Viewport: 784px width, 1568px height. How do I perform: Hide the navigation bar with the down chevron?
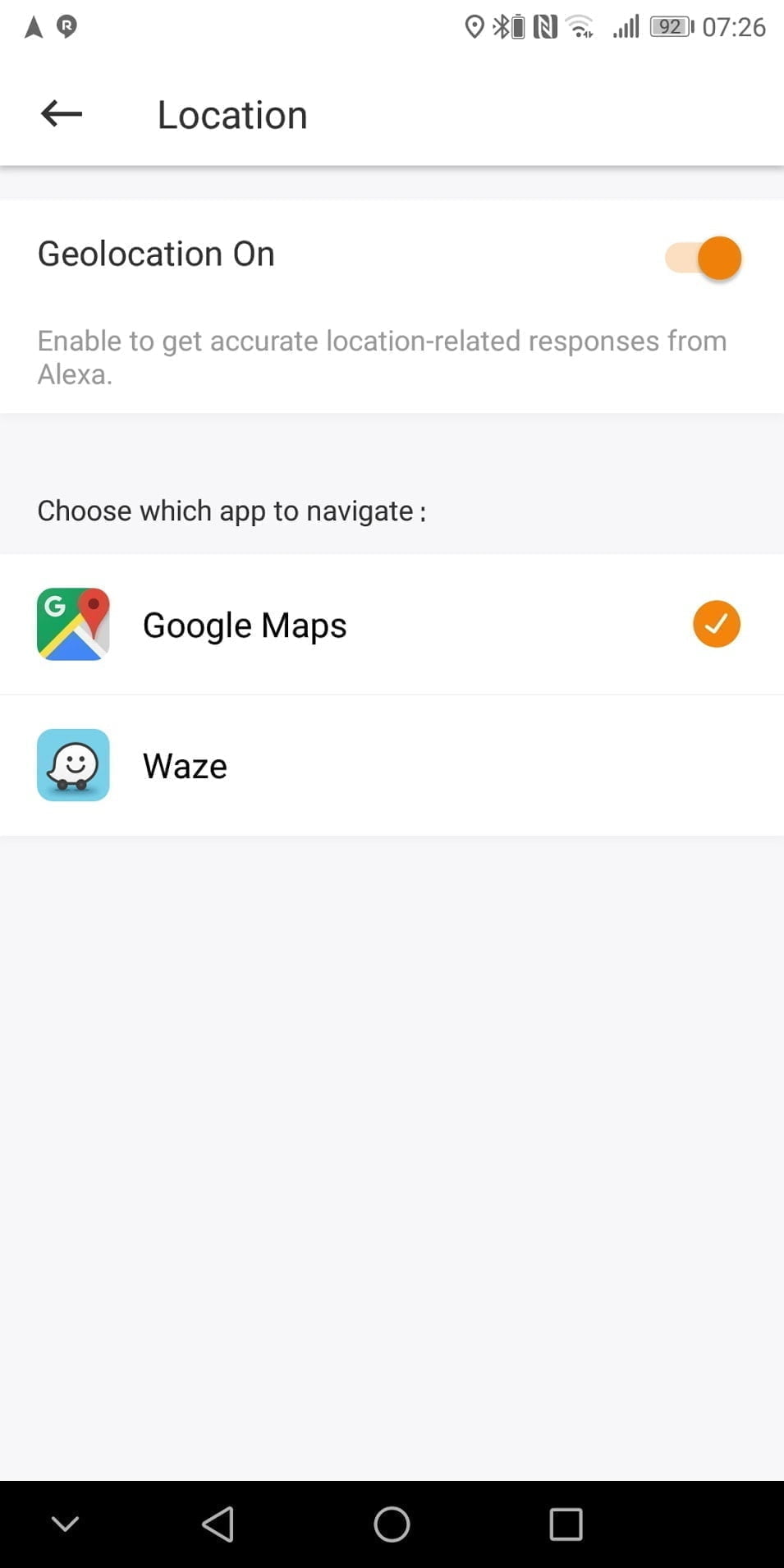point(65,1524)
